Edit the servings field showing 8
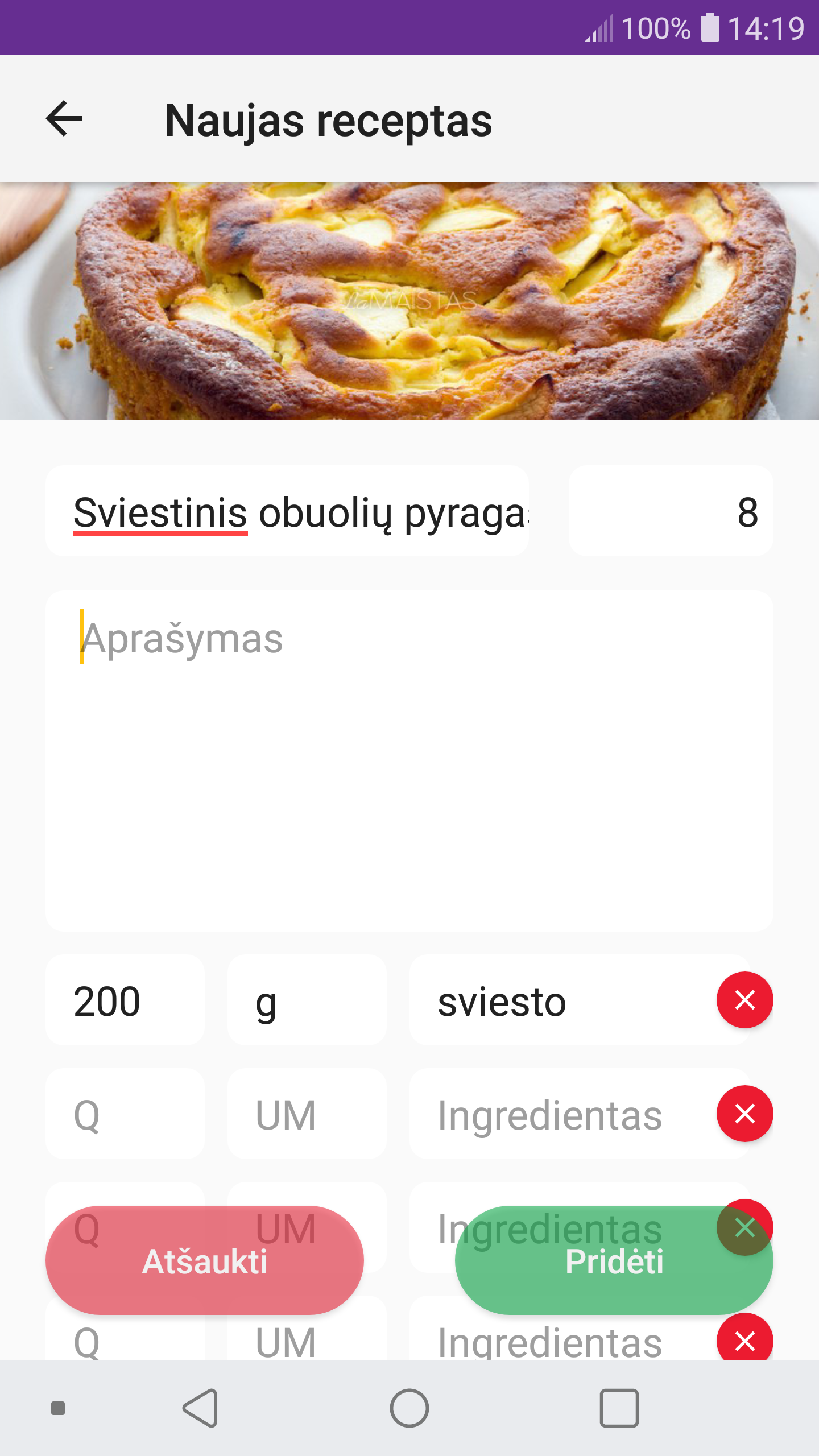 (x=671, y=511)
